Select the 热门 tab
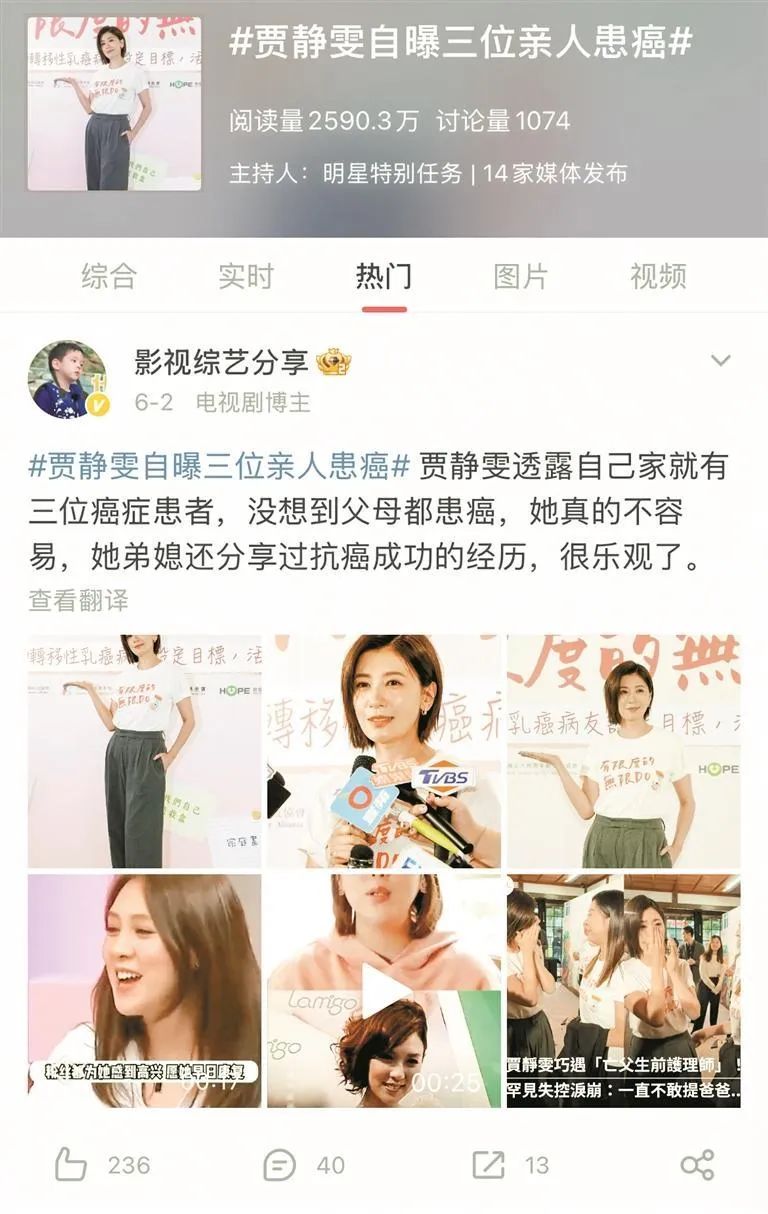 point(383,276)
